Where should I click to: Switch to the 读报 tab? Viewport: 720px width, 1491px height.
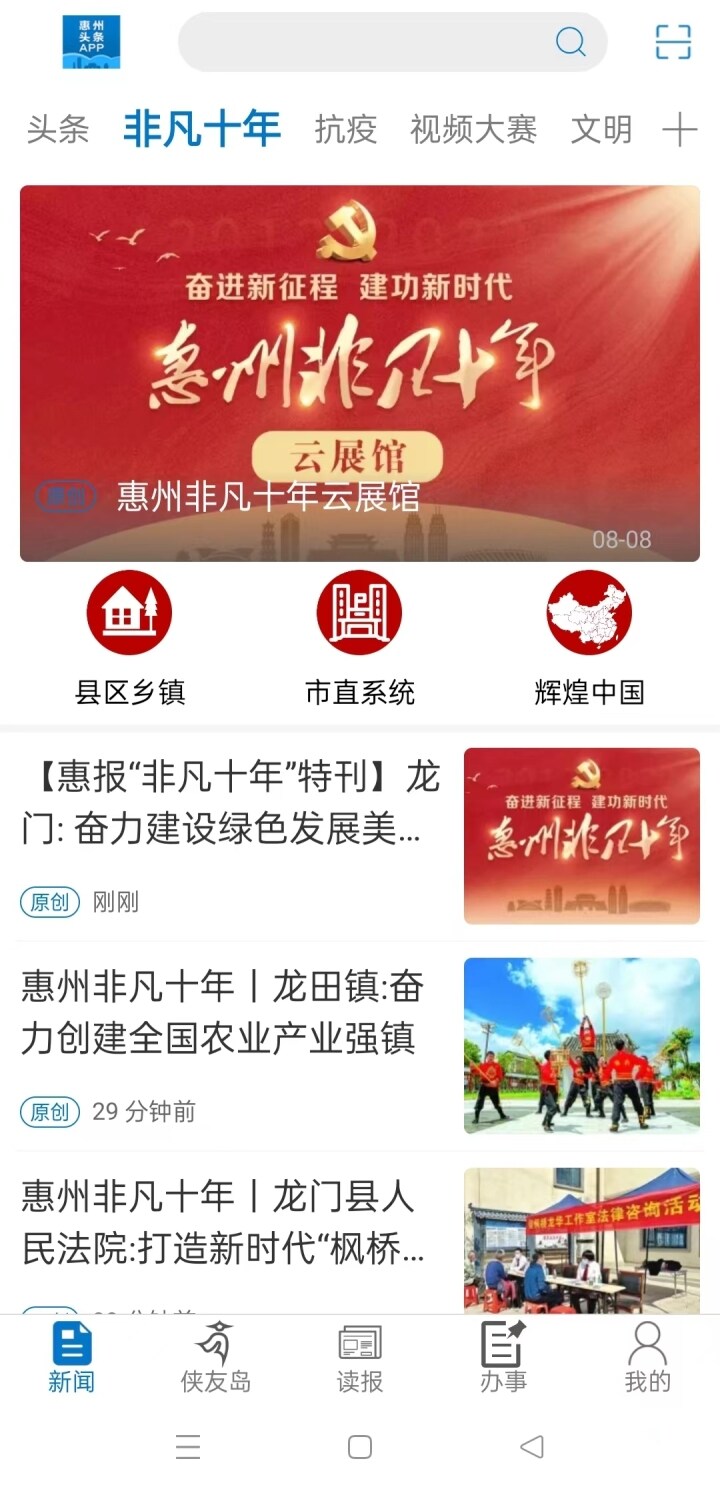point(360,1357)
